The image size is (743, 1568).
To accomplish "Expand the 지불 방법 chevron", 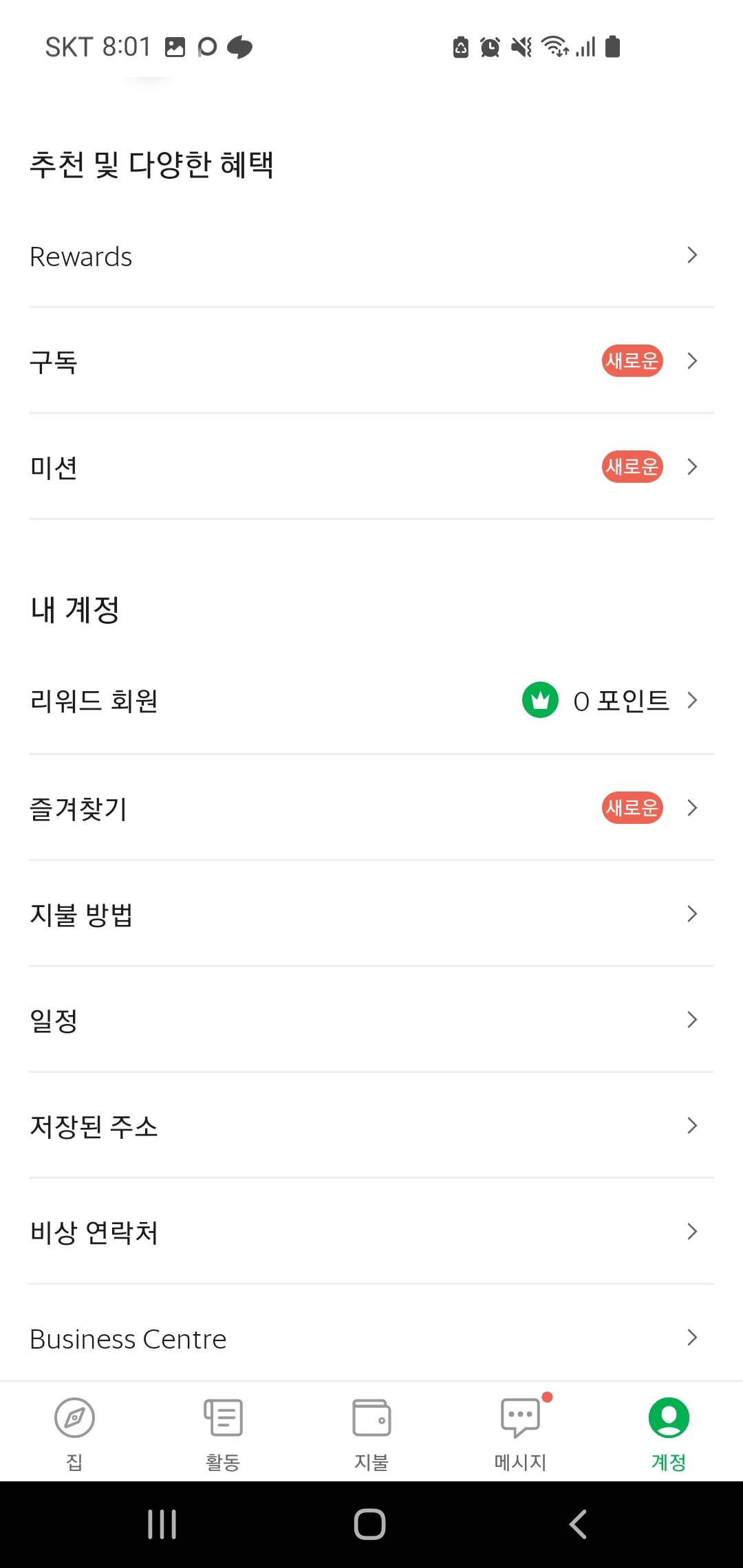I will [x=692, y=914].
